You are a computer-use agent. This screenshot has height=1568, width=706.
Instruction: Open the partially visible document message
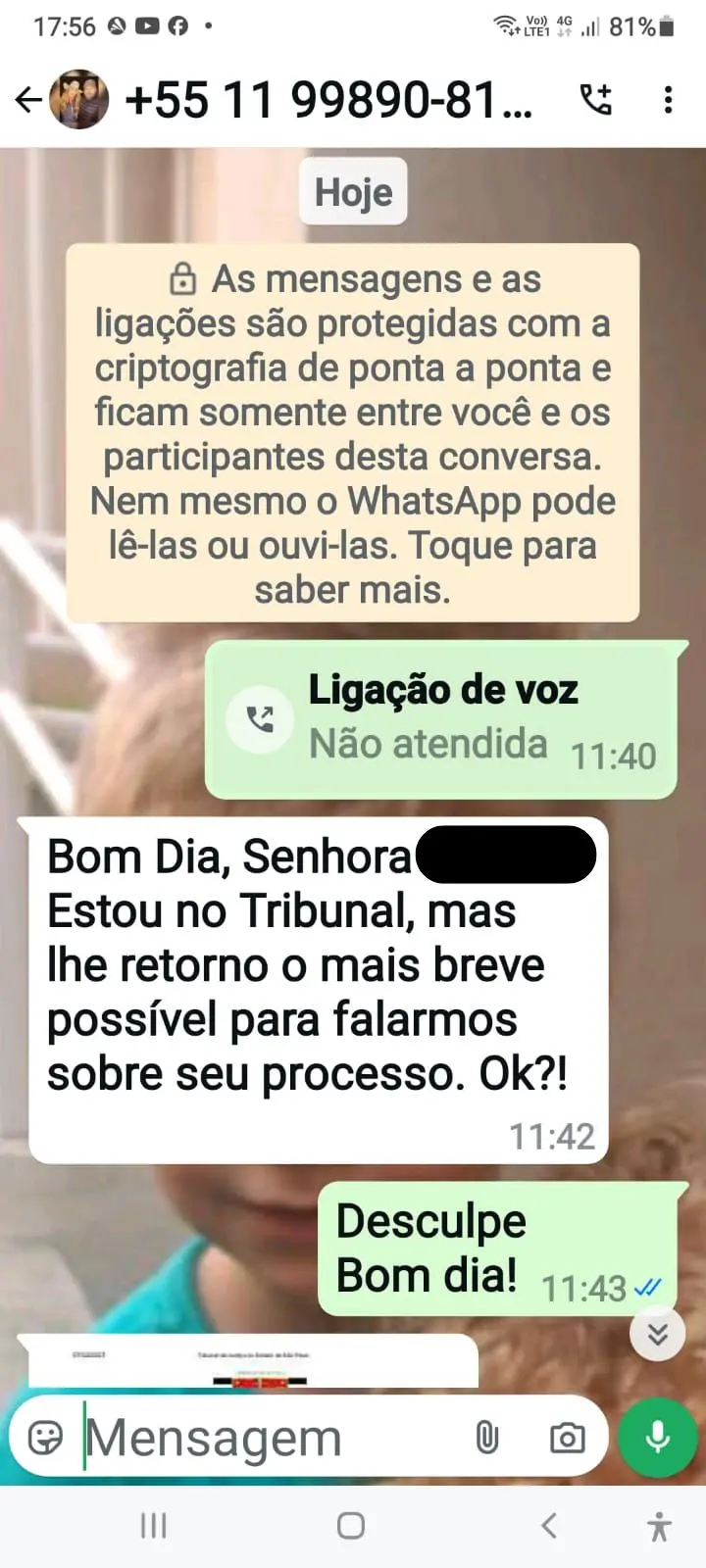(253, 1362)
